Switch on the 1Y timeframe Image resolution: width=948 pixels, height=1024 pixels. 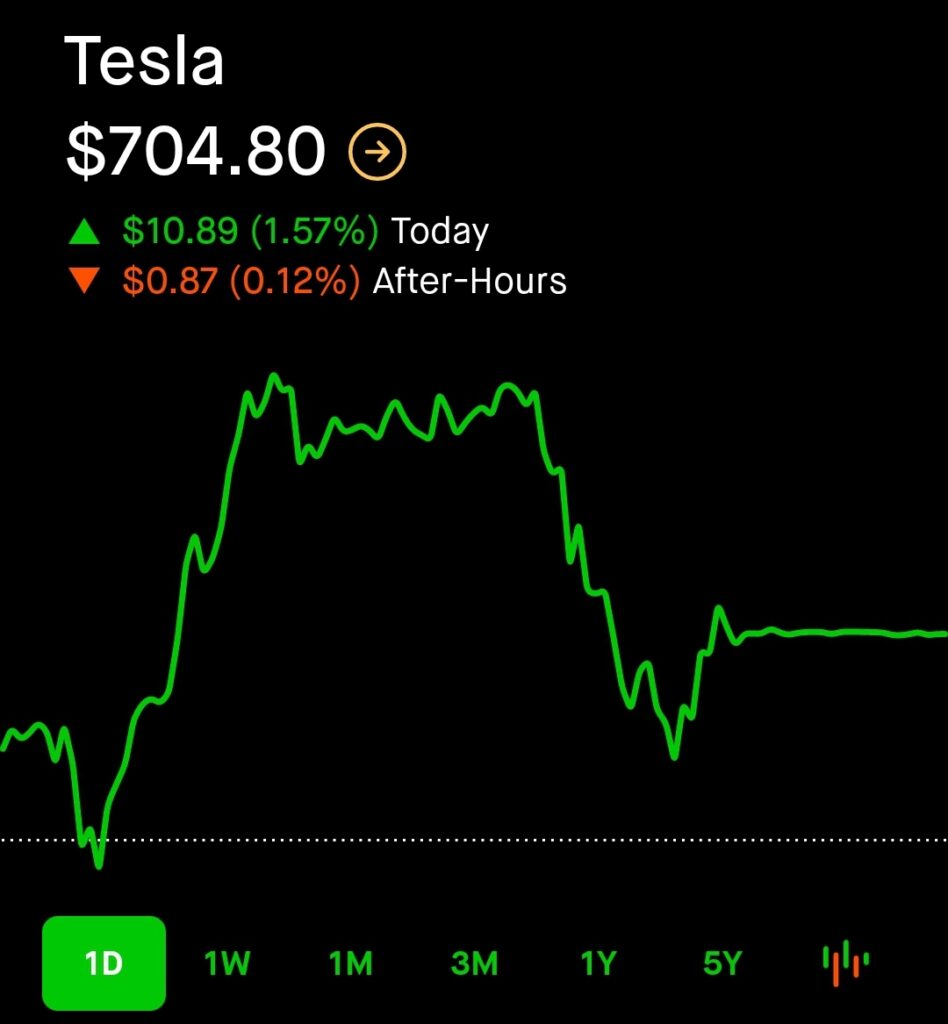tap(598, 963)
